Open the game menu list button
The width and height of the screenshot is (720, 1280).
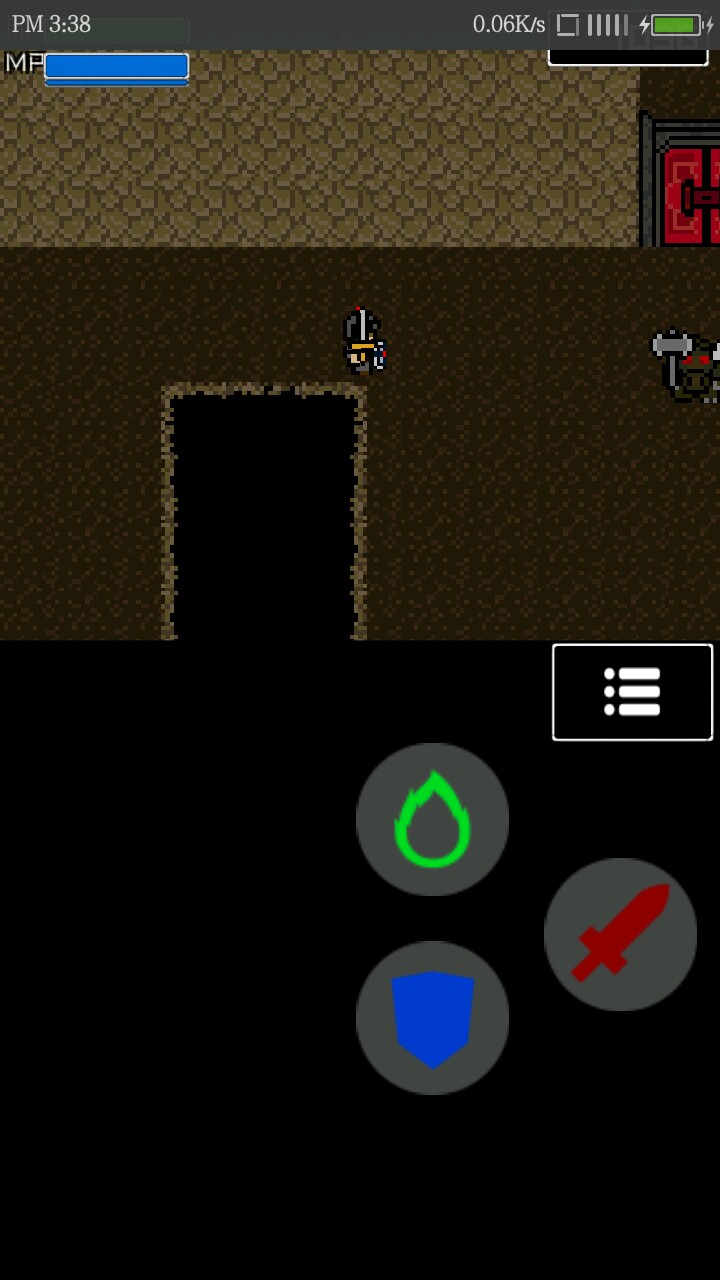[x=632, y=692]
